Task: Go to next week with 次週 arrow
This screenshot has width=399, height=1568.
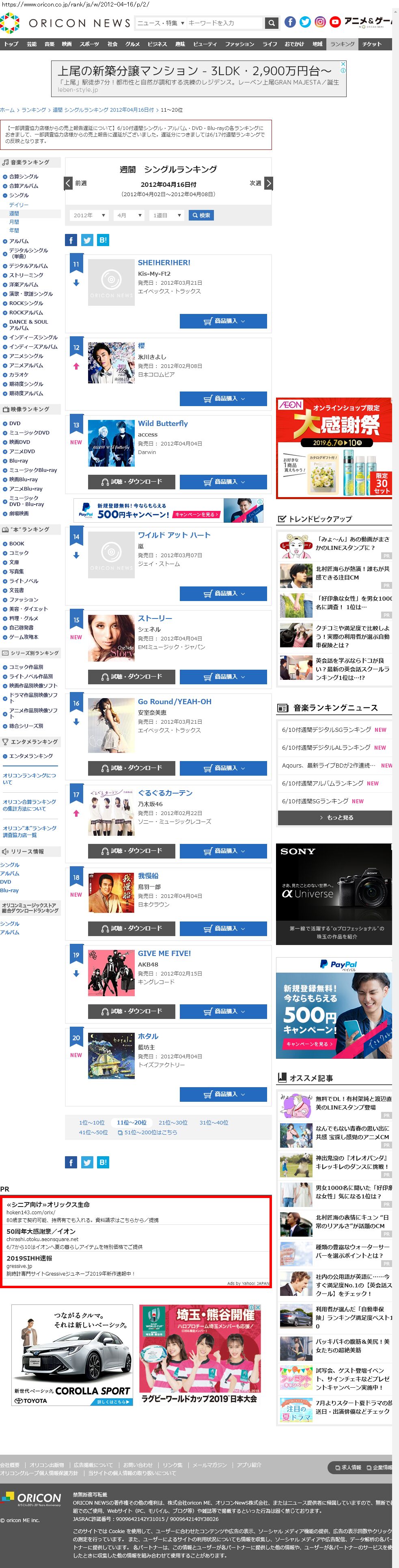Action: 268,183
